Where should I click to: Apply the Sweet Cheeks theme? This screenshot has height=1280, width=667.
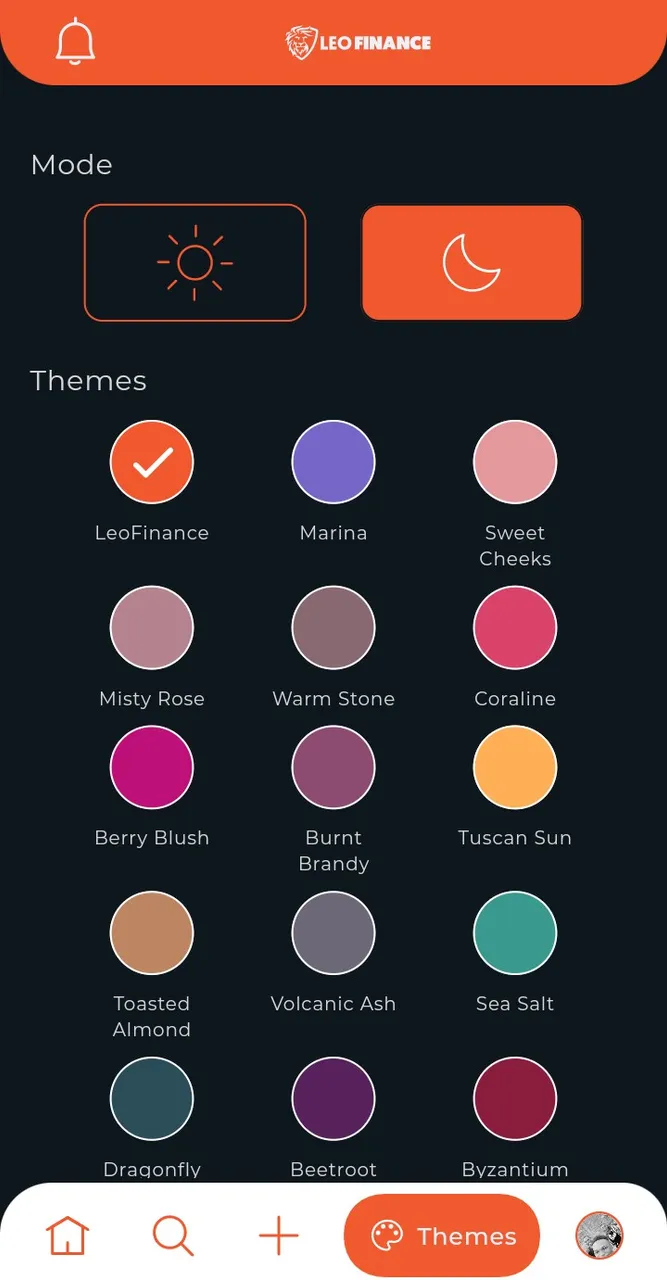pos(515,462)
